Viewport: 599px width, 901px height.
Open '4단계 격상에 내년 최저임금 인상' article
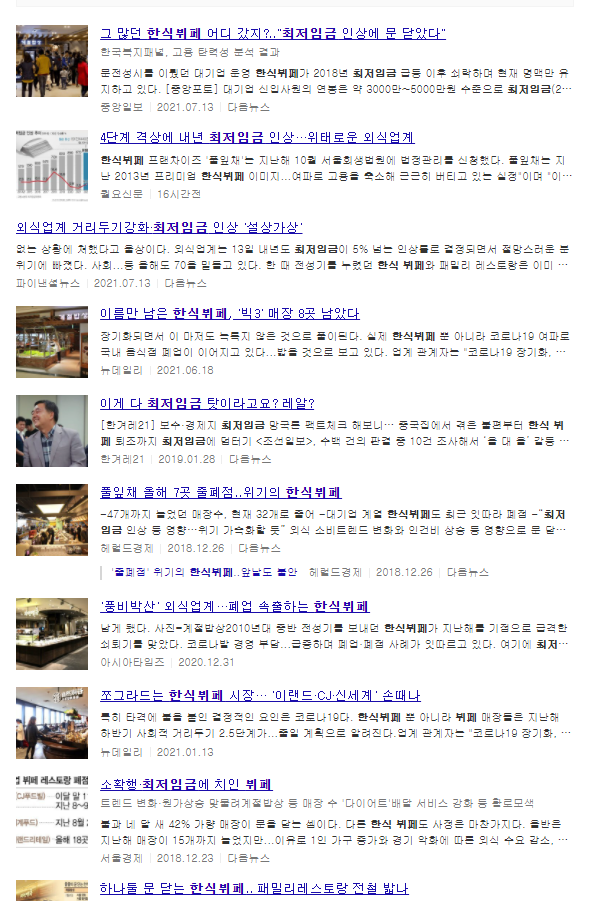(x=257, y=137)
